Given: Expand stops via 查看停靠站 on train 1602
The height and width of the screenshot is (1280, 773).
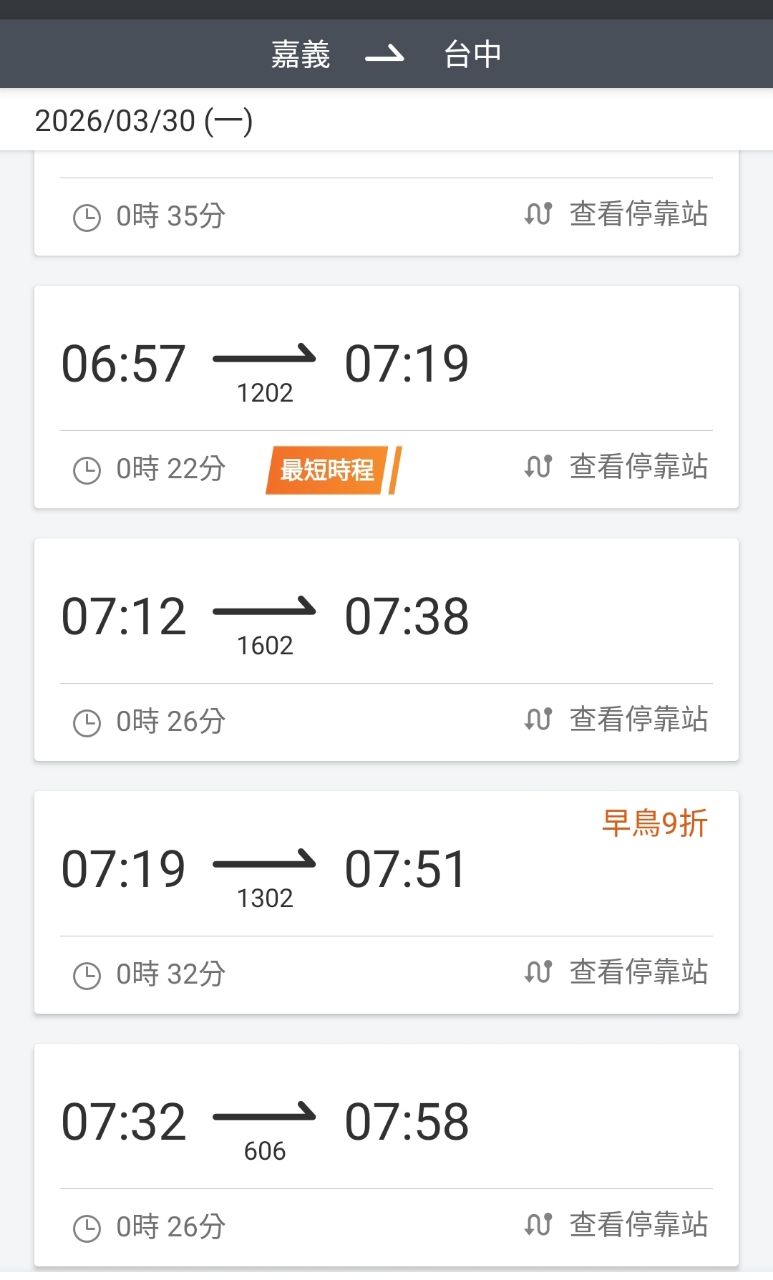Looking at the screenshot, I should 637,720.
